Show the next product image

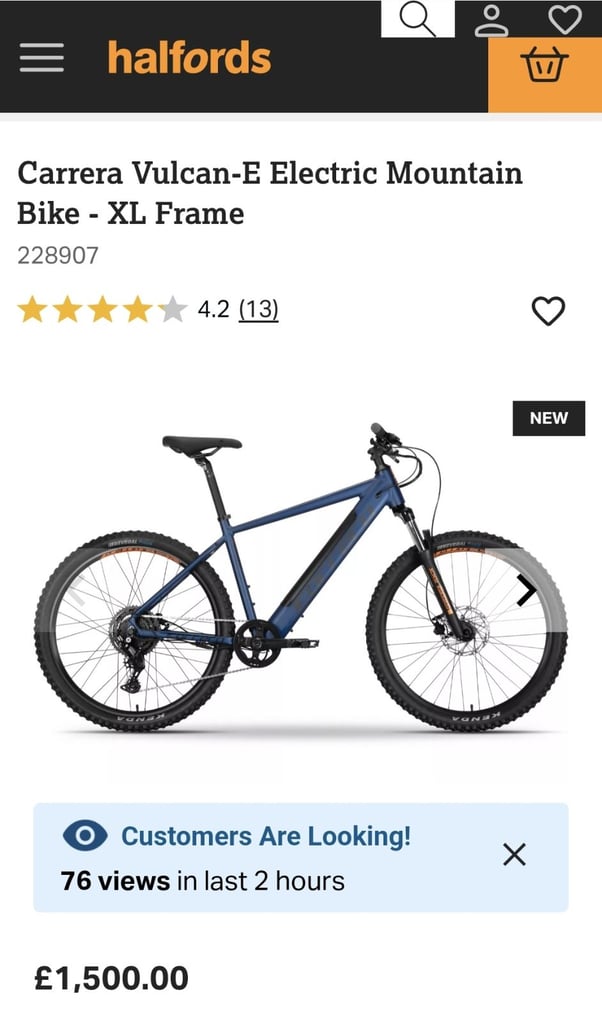(526, 590)
